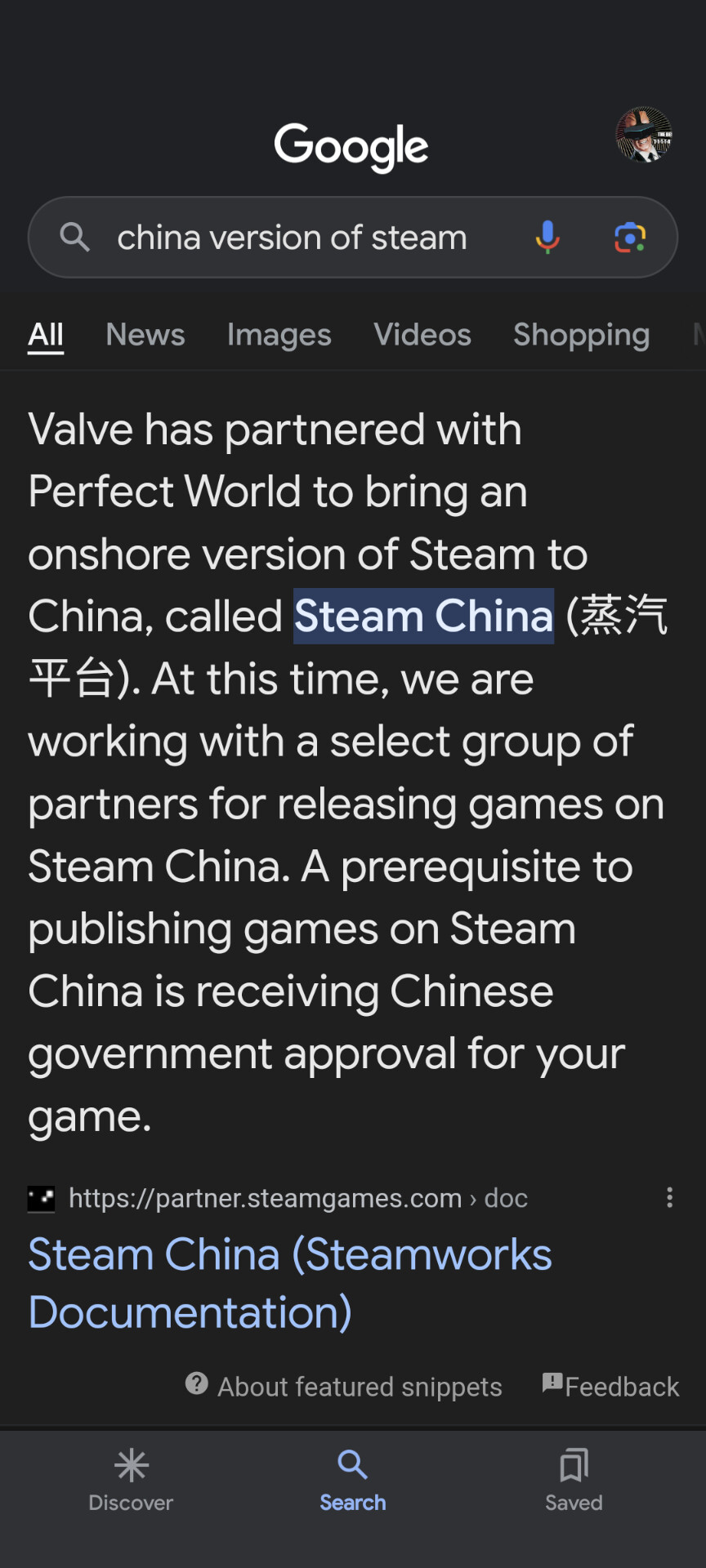Open About featured snippets
Viewport: 706px width, 1568px height.
click(344, 1386)
